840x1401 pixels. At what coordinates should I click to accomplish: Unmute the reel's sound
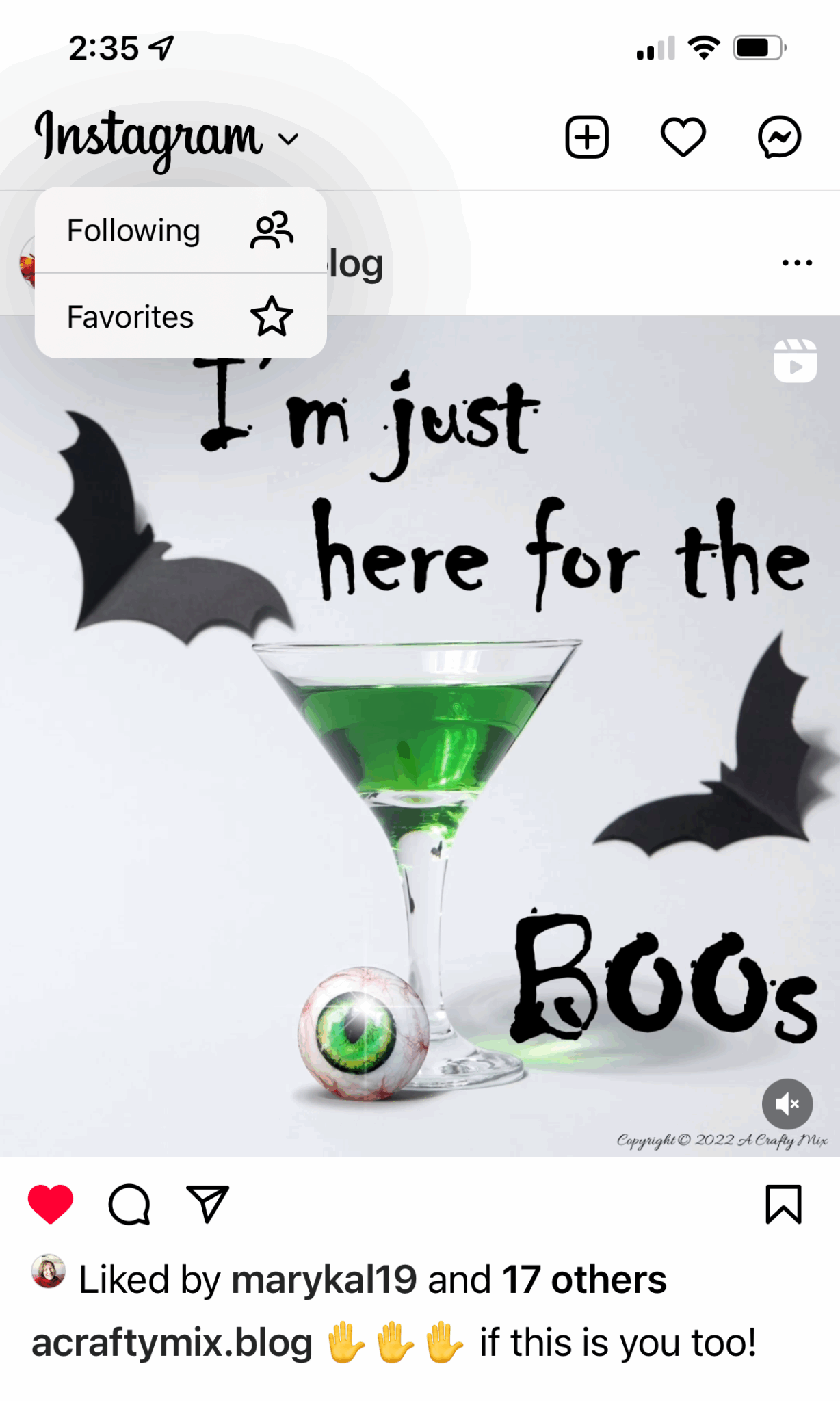787,1103
